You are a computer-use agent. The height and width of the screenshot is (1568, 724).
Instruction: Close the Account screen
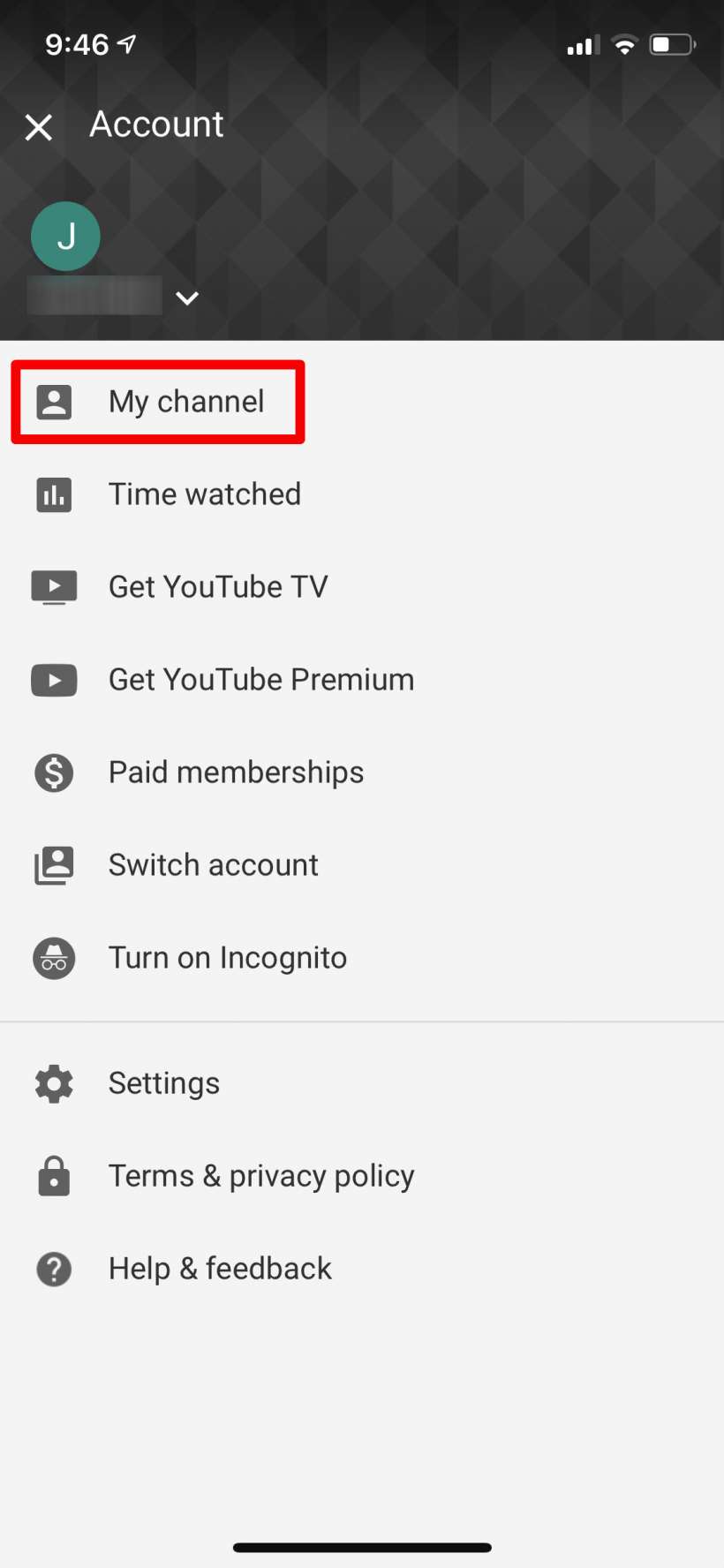(x=39, y=127)
